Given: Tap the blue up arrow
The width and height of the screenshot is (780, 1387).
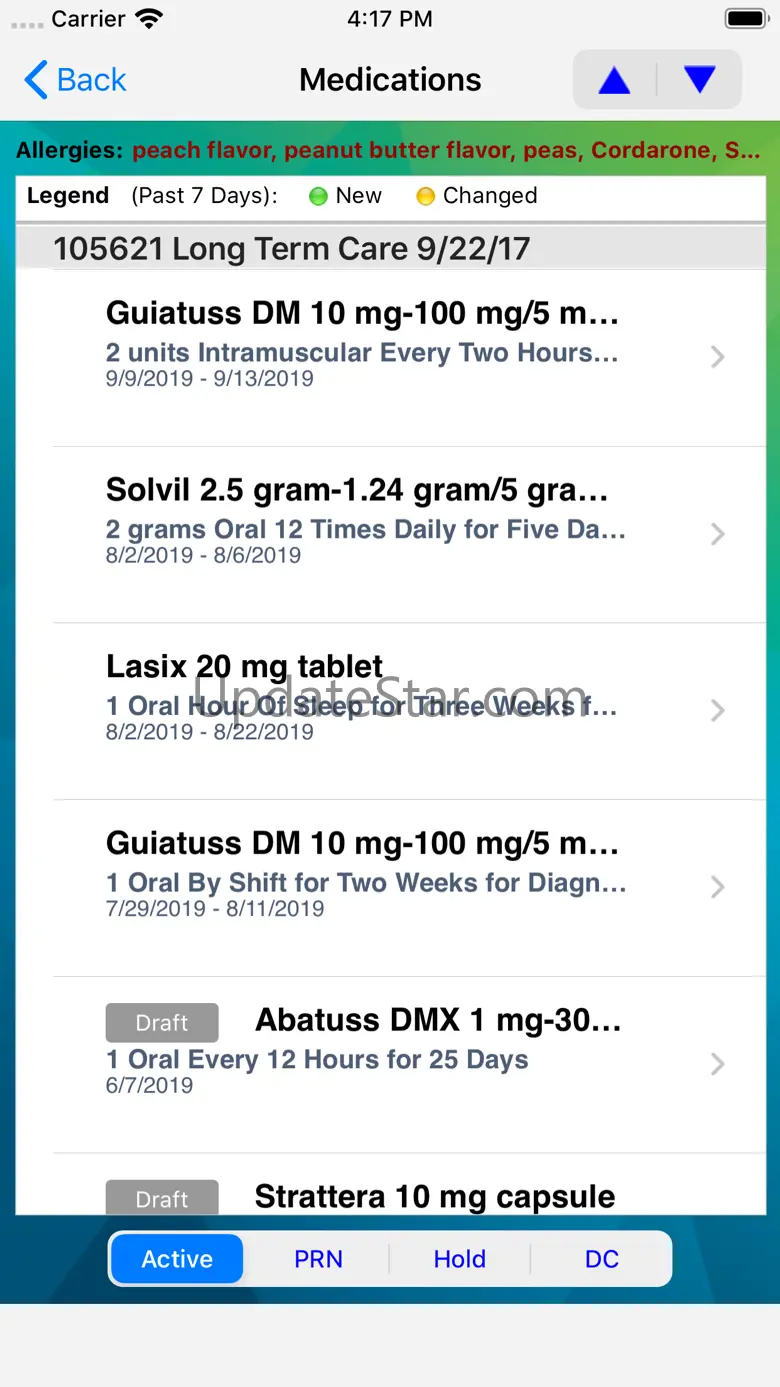Looking at the screenshot, I should click(x=614, y=80).
